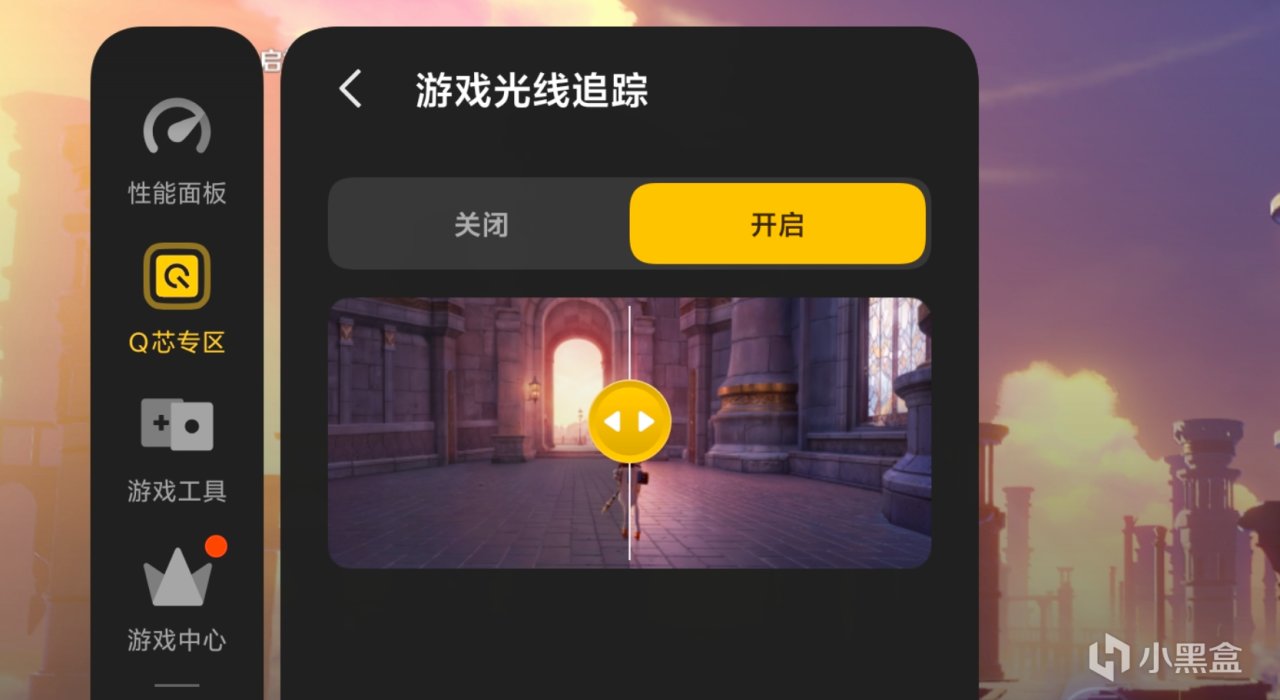
Task: Open the Q芯专区 section
Action: point(177,298)
